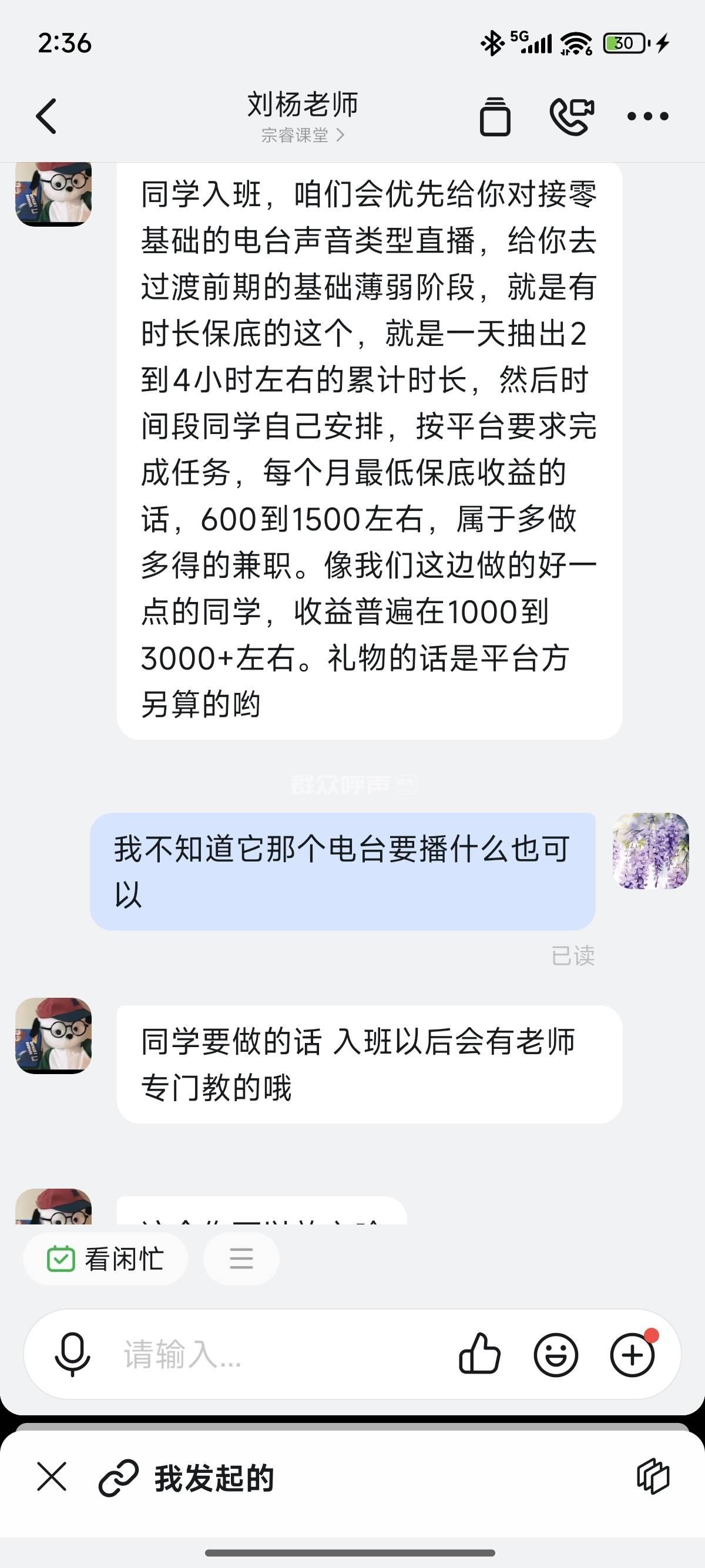Open my own wisteria flower avatar

650,851
